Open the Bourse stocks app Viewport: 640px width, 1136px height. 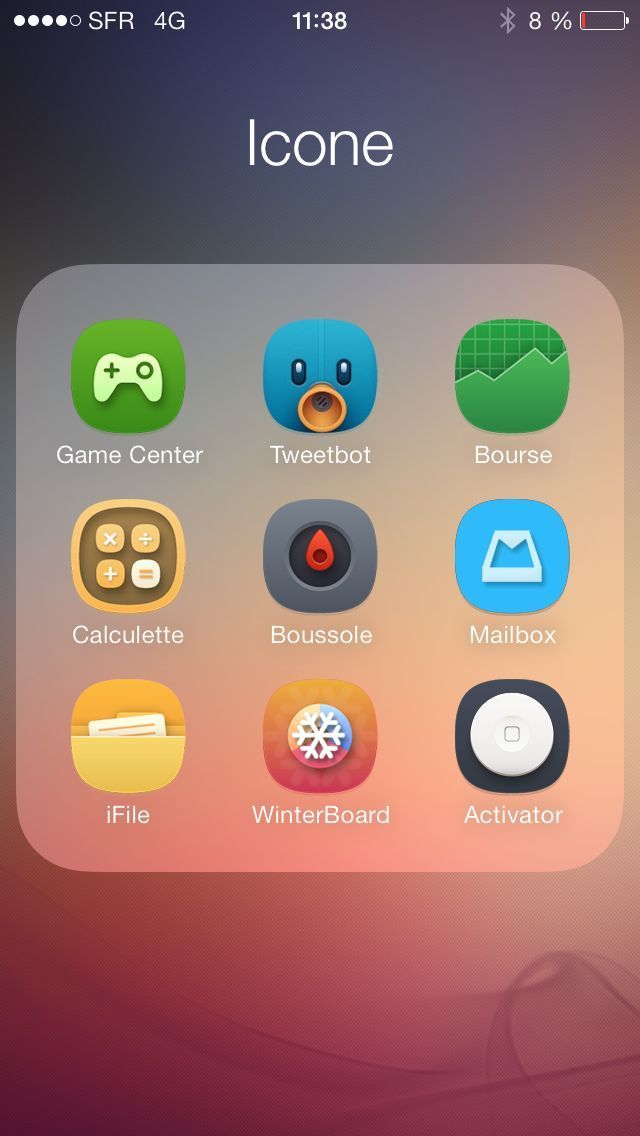pos(512,376)
